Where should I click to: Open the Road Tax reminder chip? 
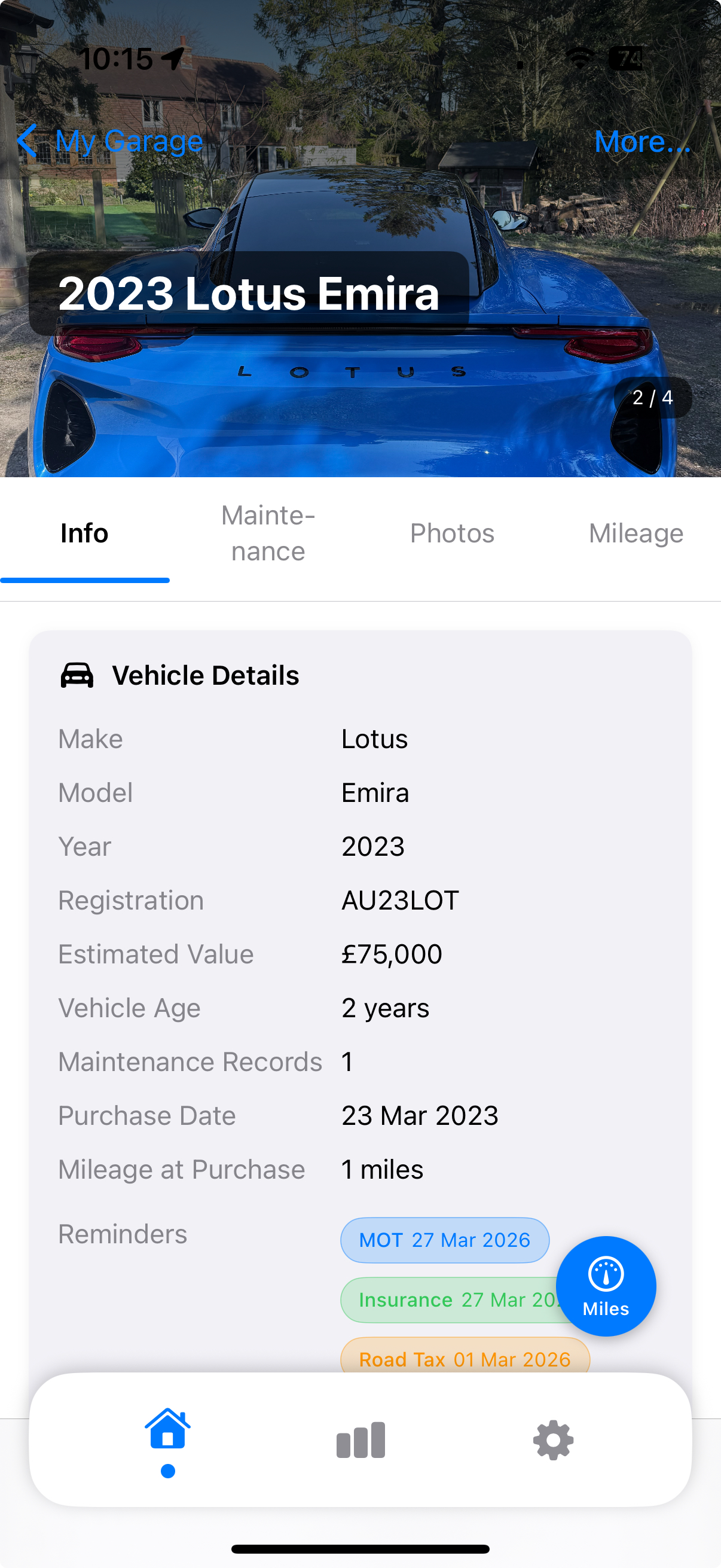465,1358
